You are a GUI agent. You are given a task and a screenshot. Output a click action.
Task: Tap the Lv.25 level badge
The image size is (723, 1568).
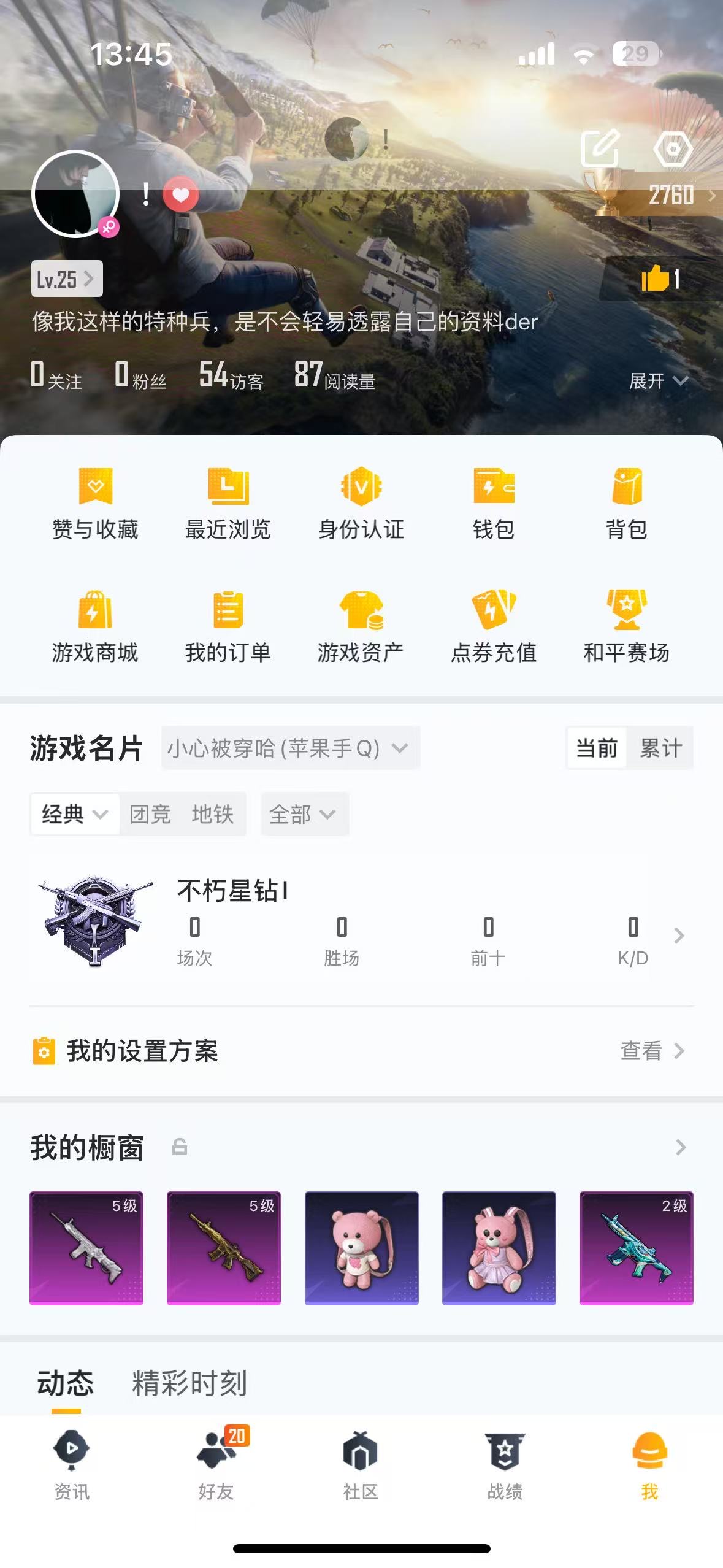(x=66, y=279)
